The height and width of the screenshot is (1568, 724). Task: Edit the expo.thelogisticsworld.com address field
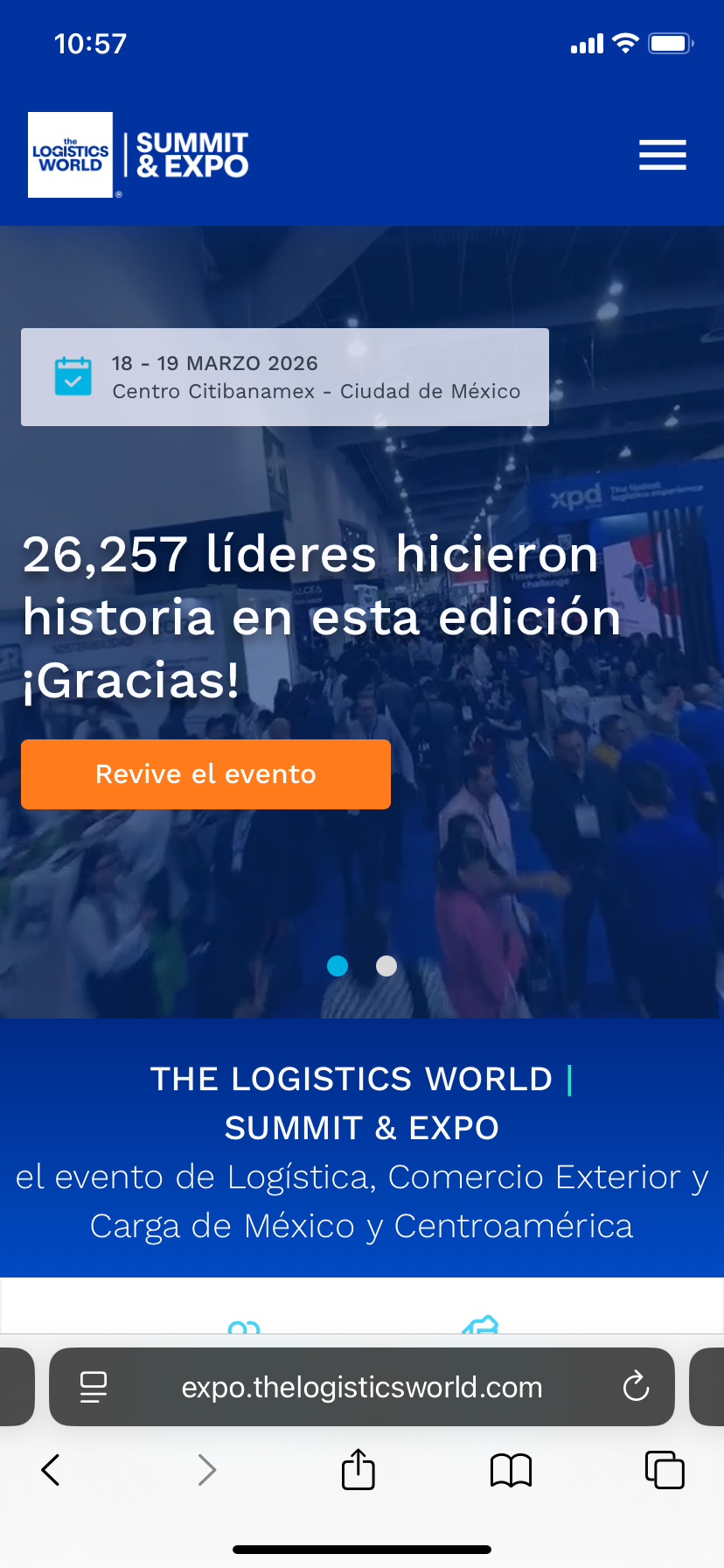click(x=362, y=1387)
